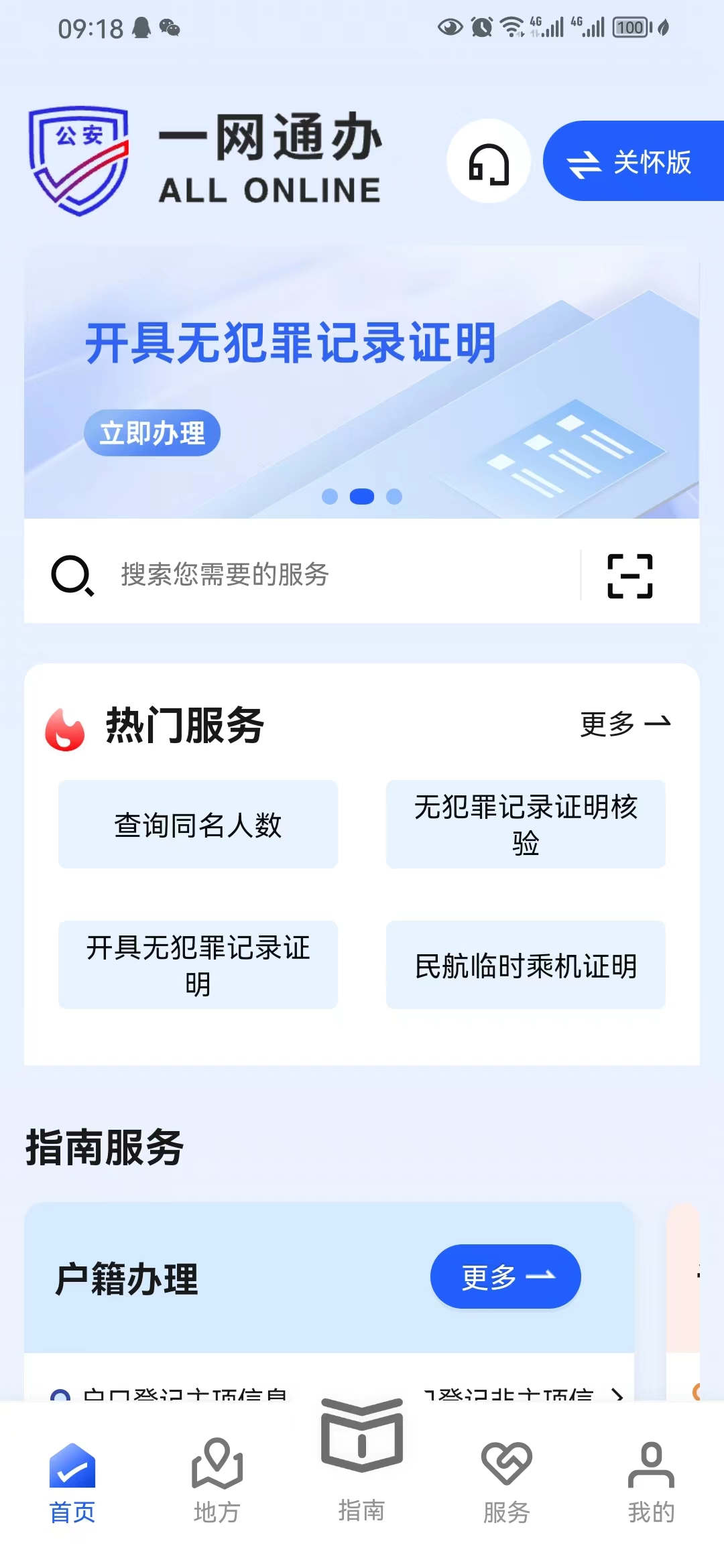Switch to the 我的 tab
This screenshot has height=1568, width=724.
(651, 1481)
